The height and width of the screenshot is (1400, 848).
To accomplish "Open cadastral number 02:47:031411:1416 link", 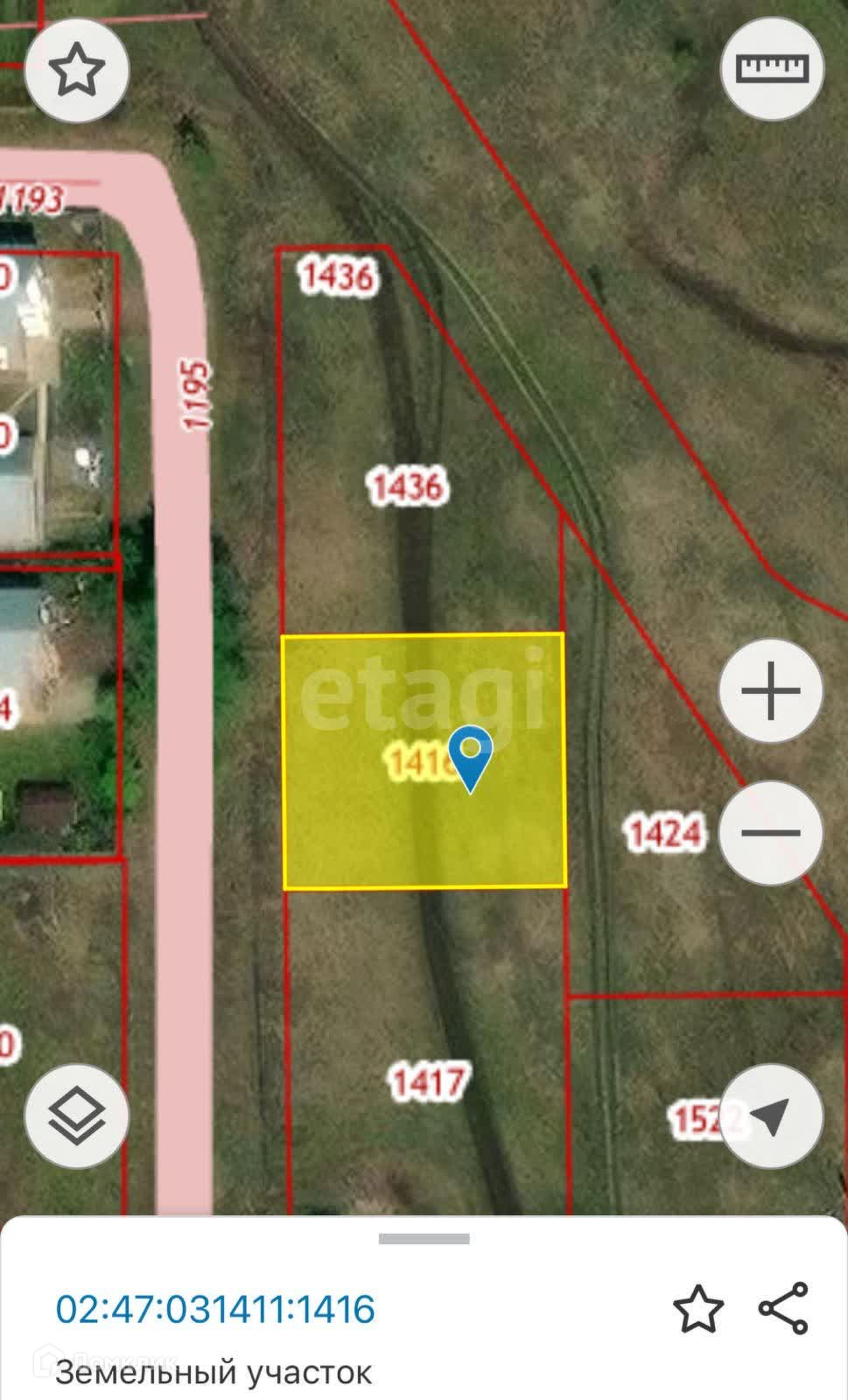I will (x=215, y=1310).
